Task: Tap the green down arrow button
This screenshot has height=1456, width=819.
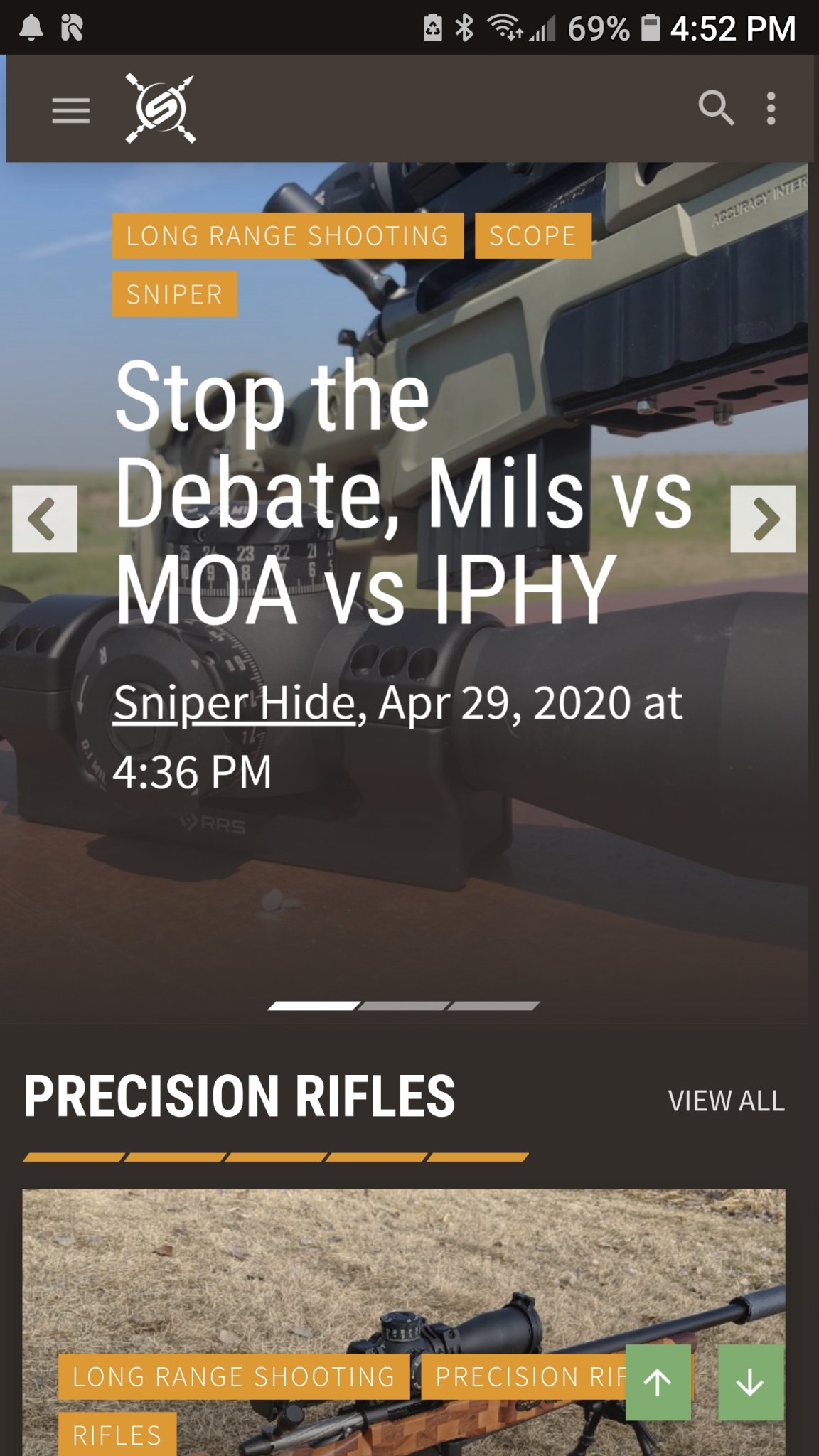Action: pyautogui.click(x=750, y=1382)
